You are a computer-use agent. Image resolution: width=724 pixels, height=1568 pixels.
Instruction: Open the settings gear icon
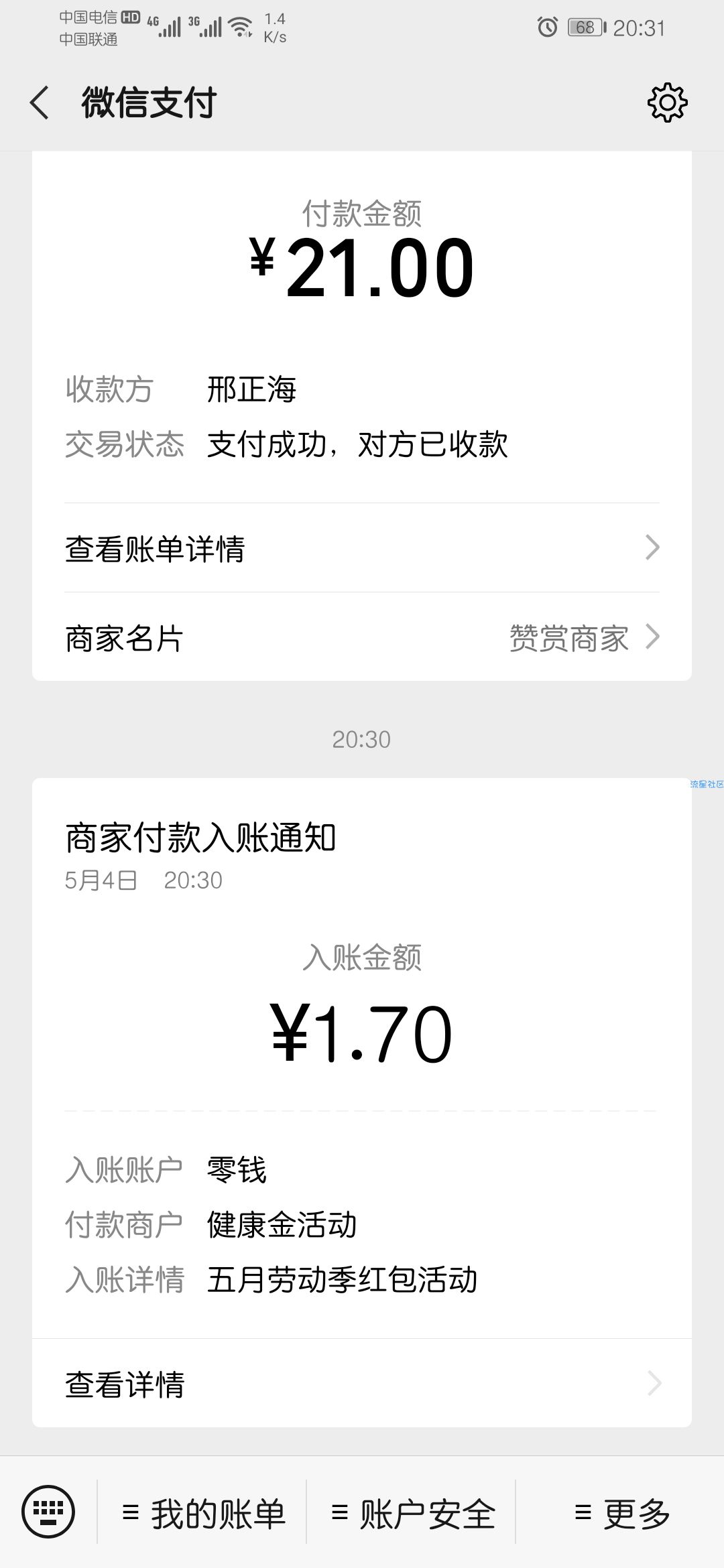[x=667, y=103]
